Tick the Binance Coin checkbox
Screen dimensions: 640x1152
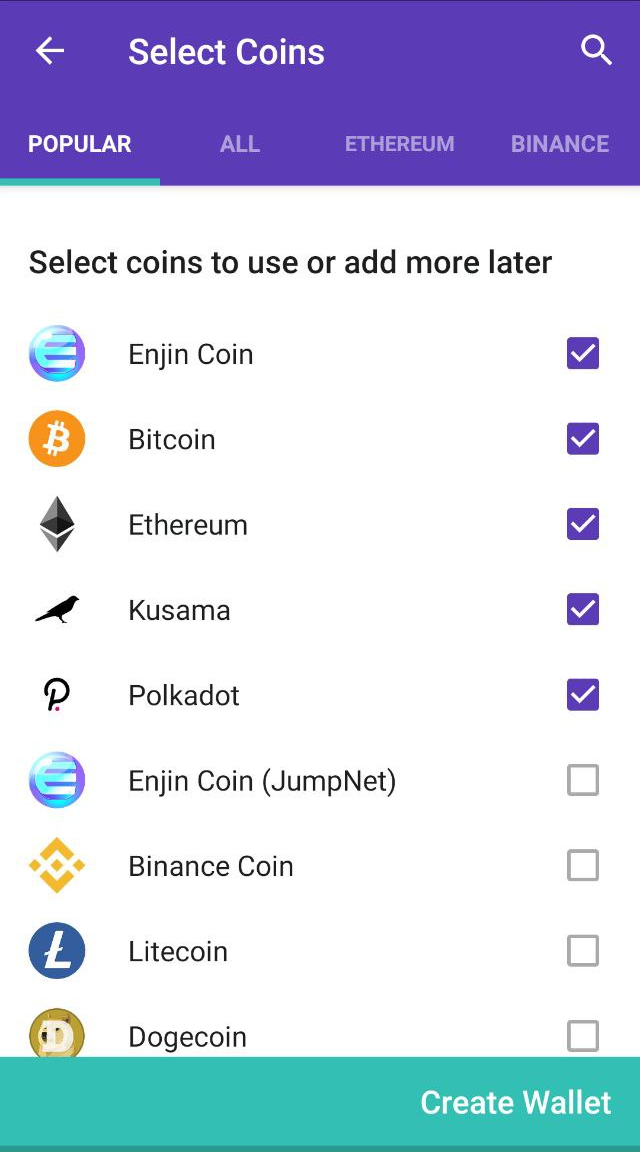[x=583, y=865]
